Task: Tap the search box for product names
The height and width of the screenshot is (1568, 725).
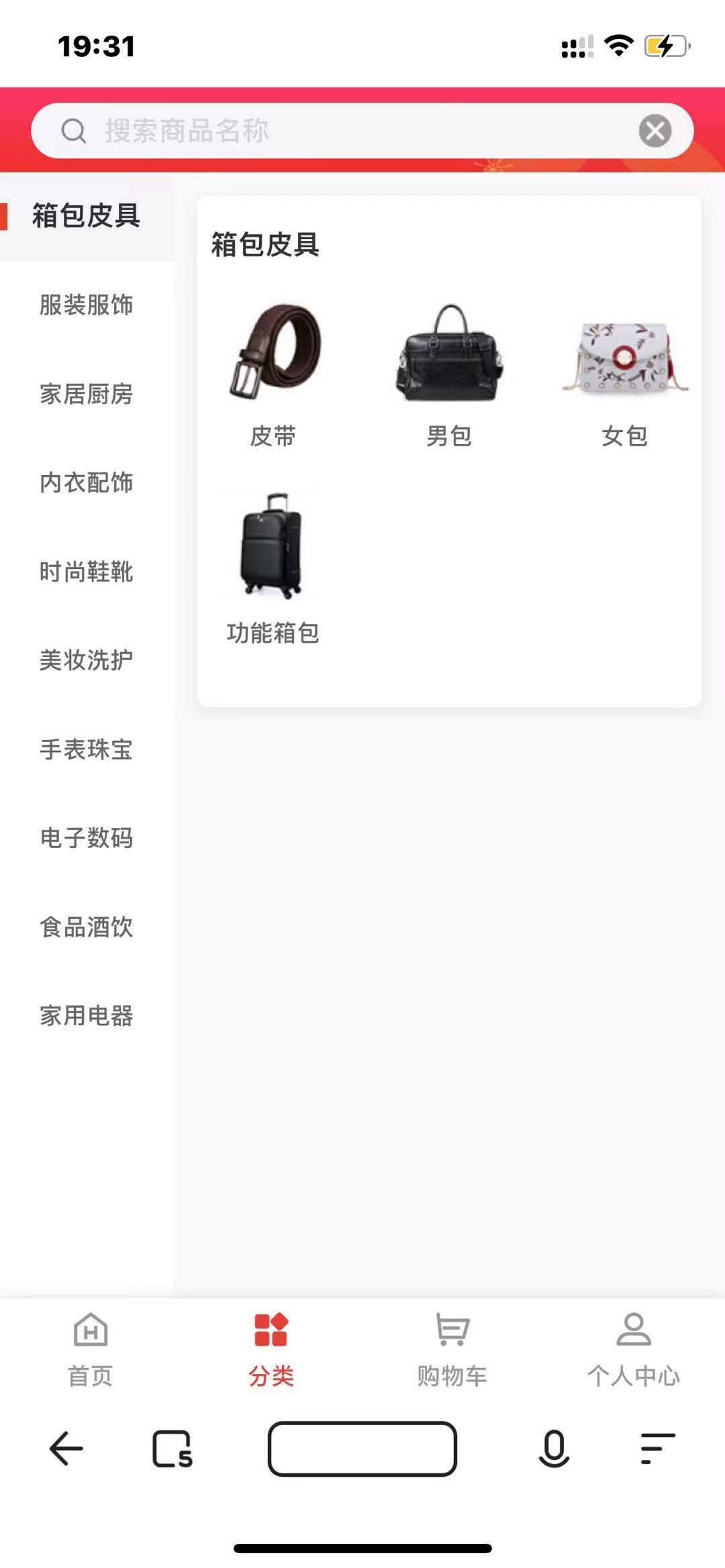Action: coord(336,131)
